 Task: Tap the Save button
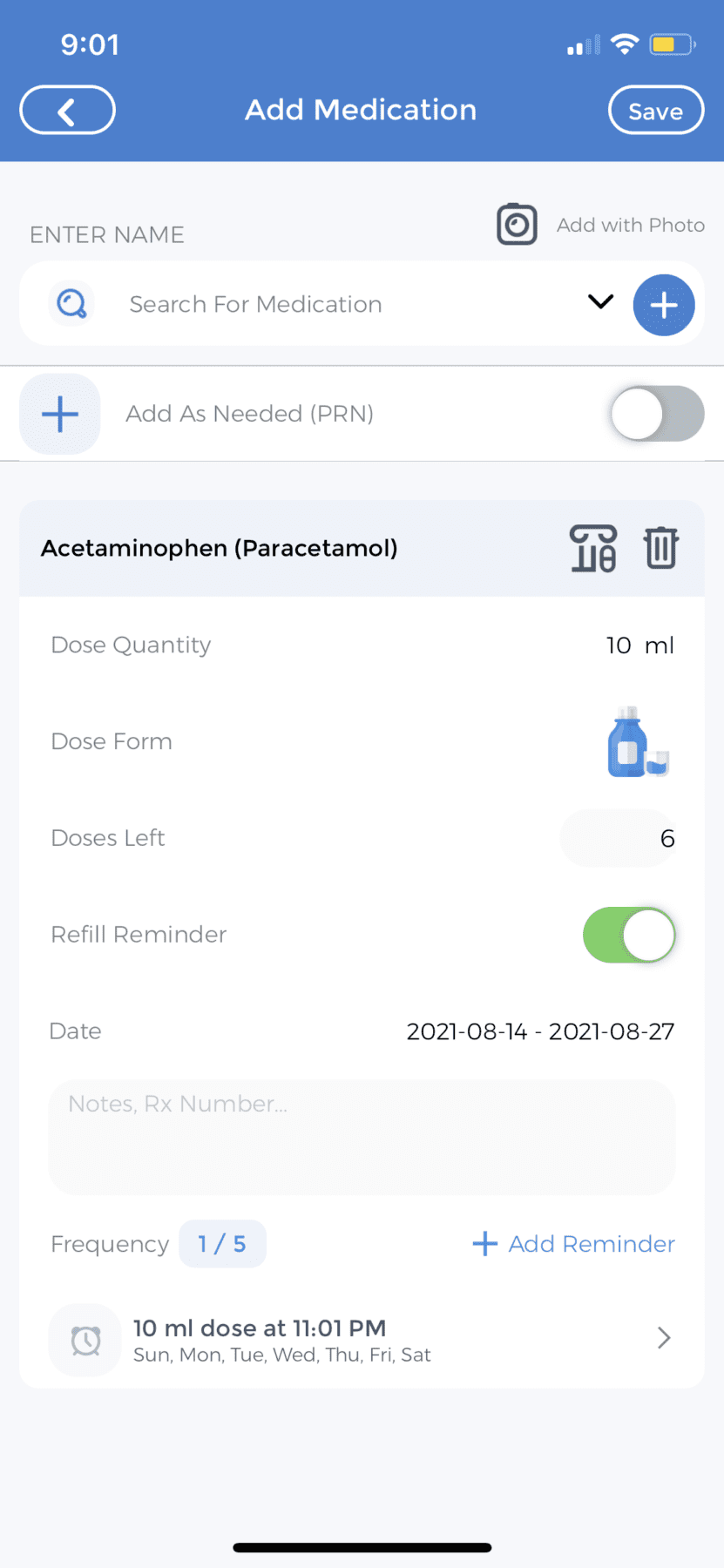coord(655,110)
